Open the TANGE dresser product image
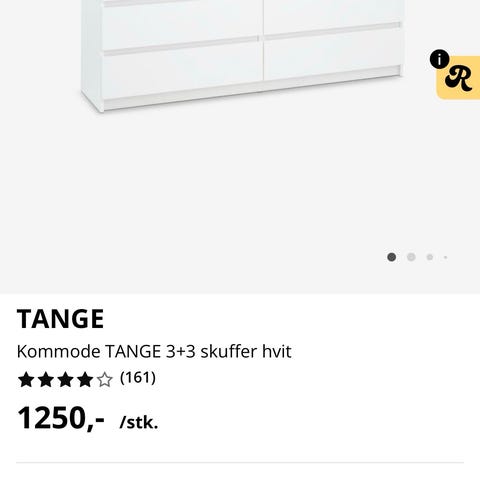This screenshot has width=480, height=480. (242, 56)
